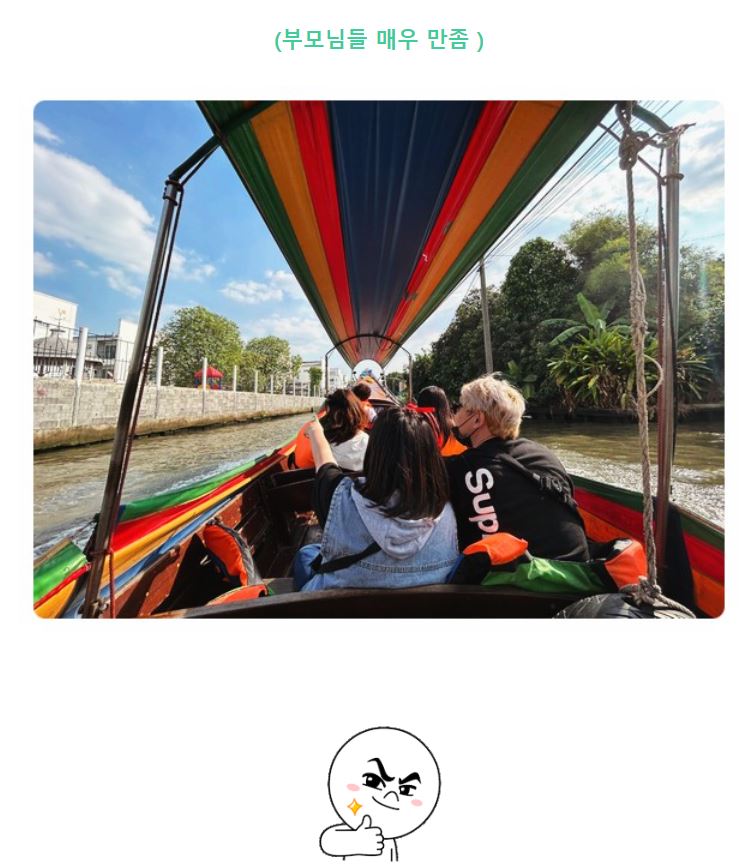Open the longtail boat photo in the post
Image resolution: width=756 pixels, height=866 pixels.
pyautogui.click(x=378, y=359)
